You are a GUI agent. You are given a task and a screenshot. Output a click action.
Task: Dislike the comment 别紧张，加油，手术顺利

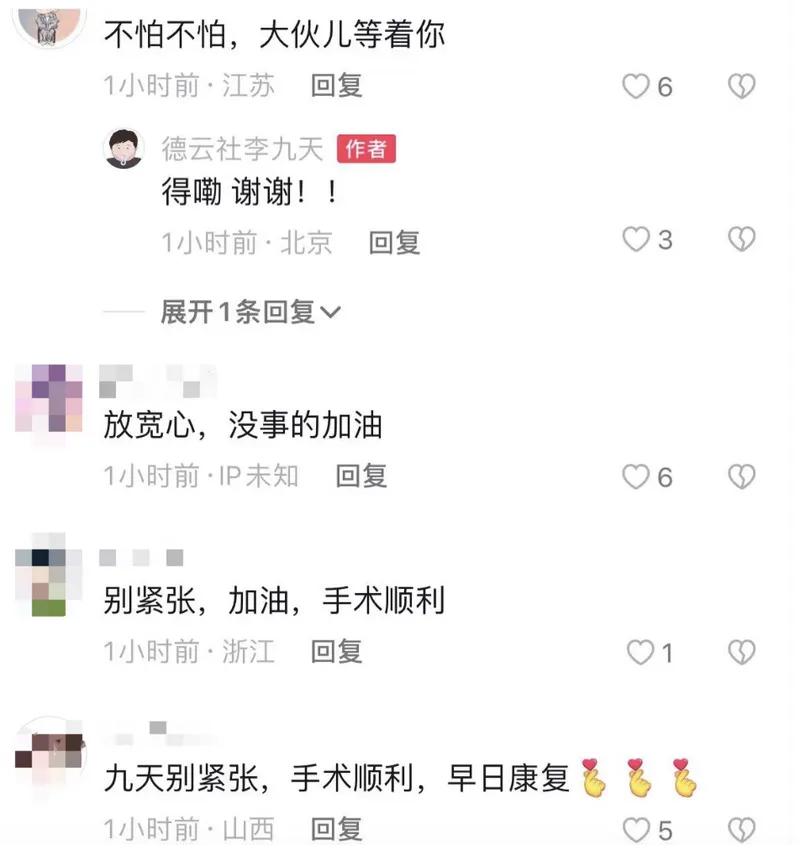740,653
